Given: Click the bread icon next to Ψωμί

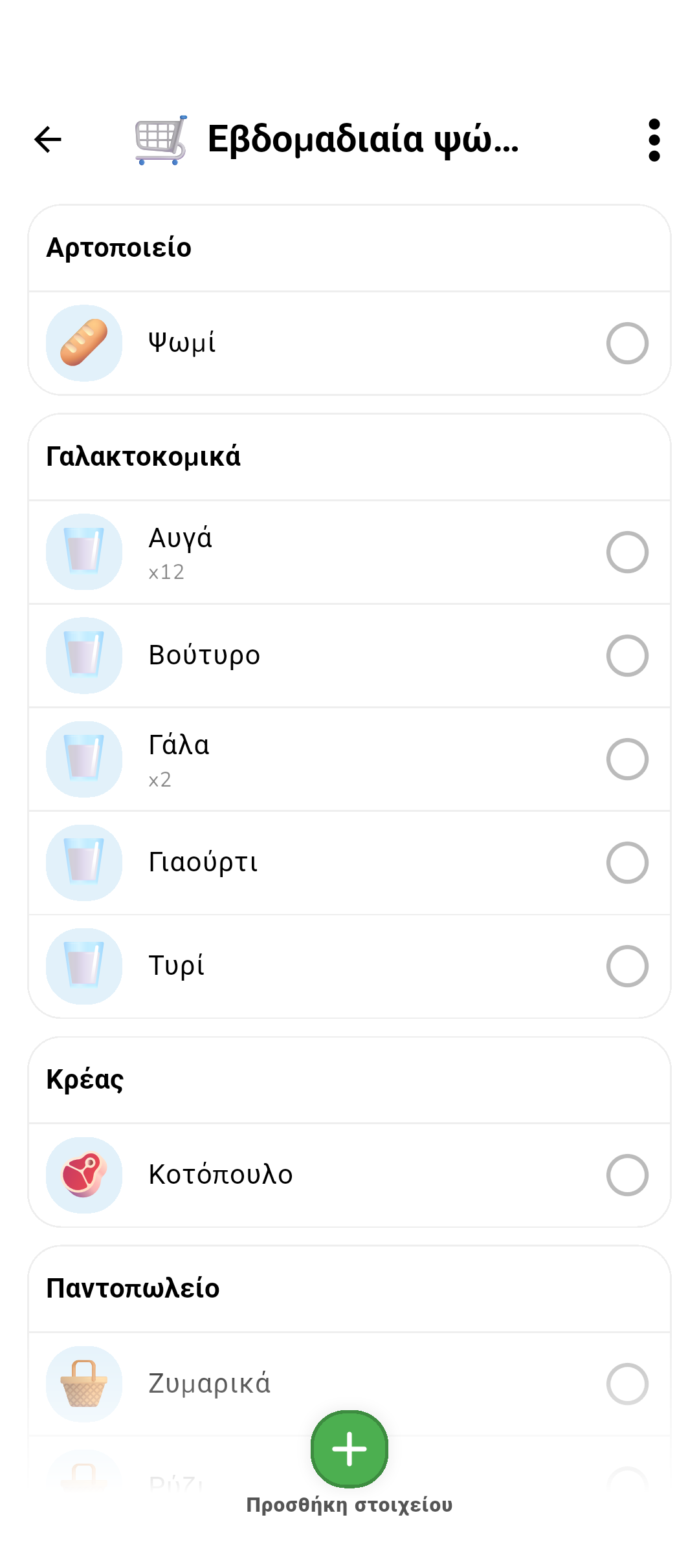Looking at the screenshot, I should pyautogui.click(x=84, y=343).
